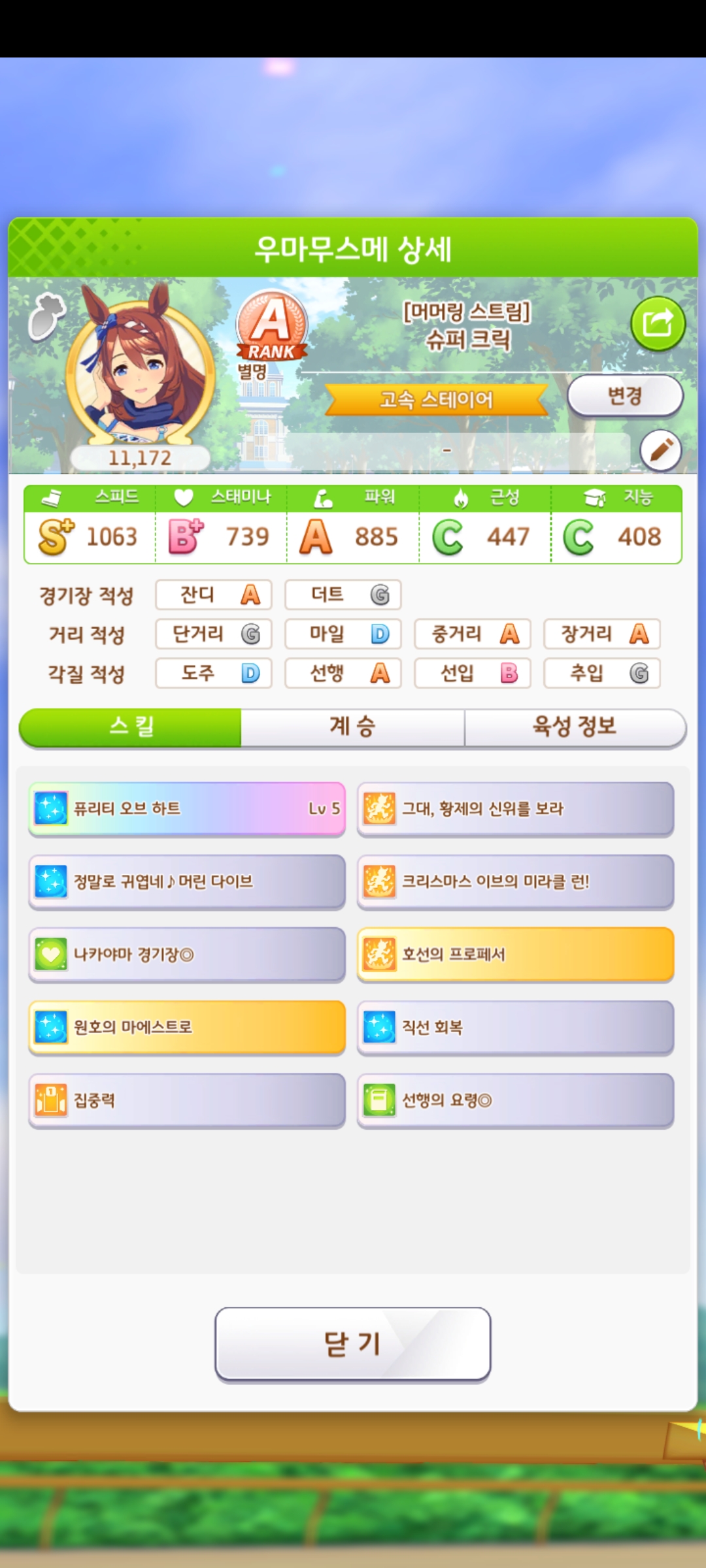Tap the 변경 button to change nickname
Image resolution: width=706 pixels, height=1568 pixels.
625,396
